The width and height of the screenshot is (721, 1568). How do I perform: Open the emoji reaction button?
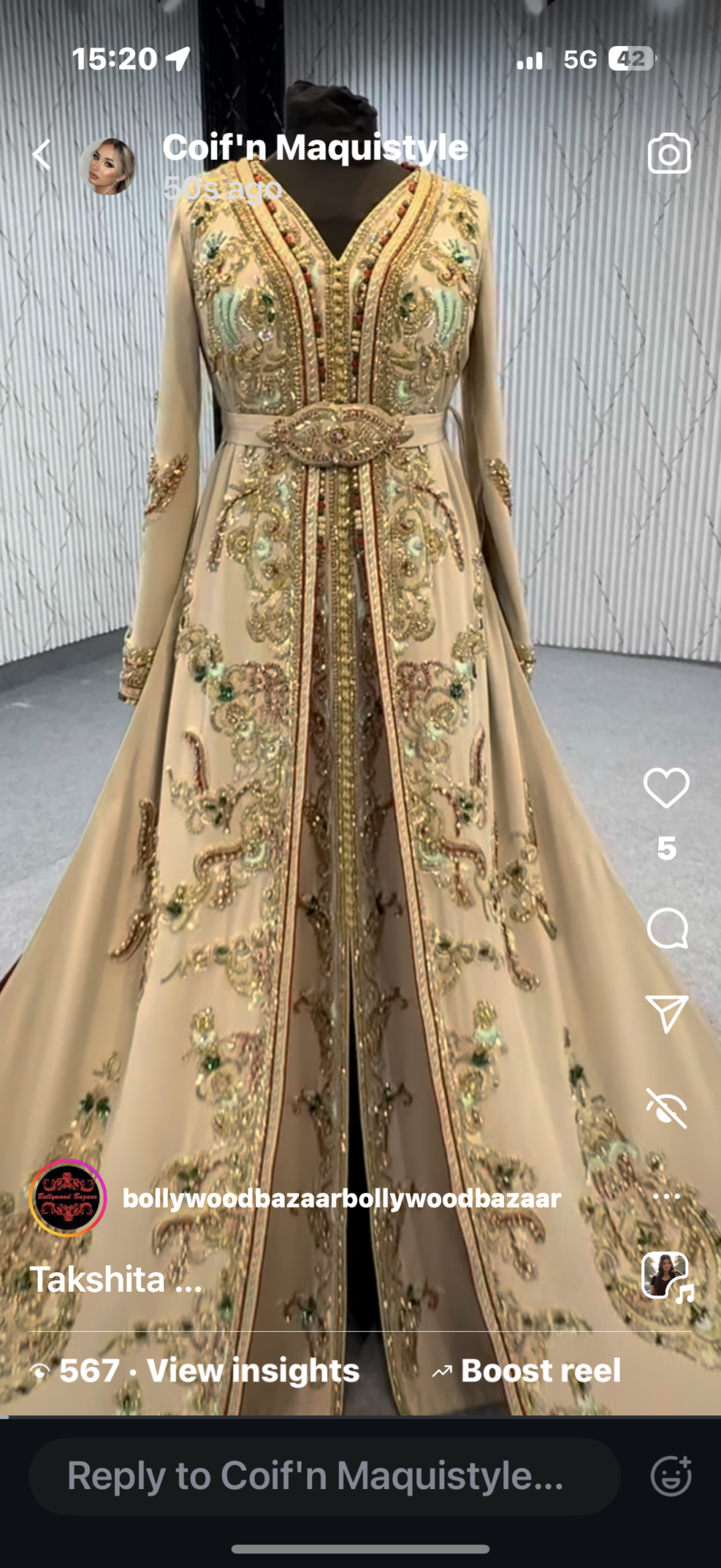click(671, 1476)
